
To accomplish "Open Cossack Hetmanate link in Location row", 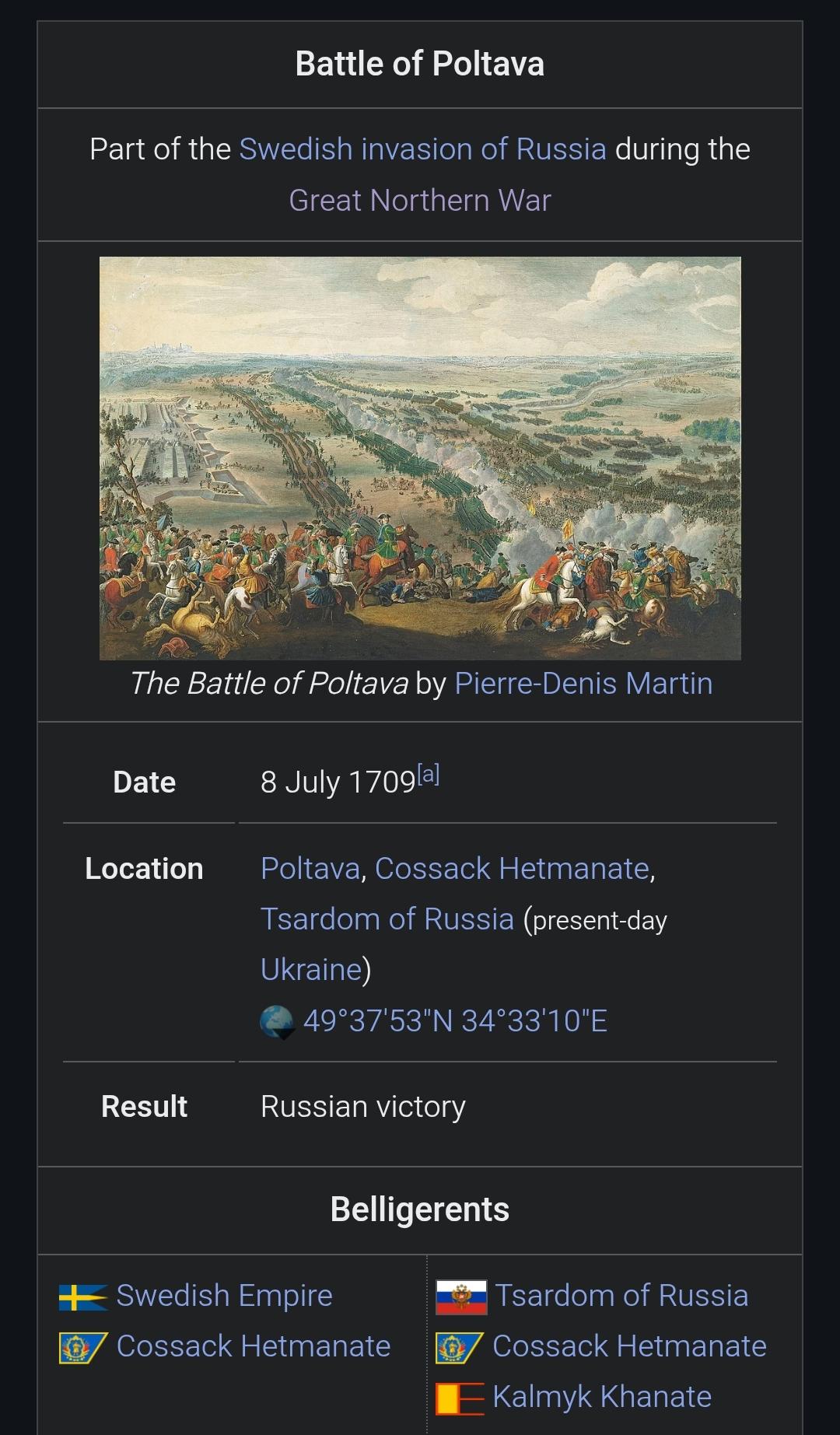I will (512, 869).
